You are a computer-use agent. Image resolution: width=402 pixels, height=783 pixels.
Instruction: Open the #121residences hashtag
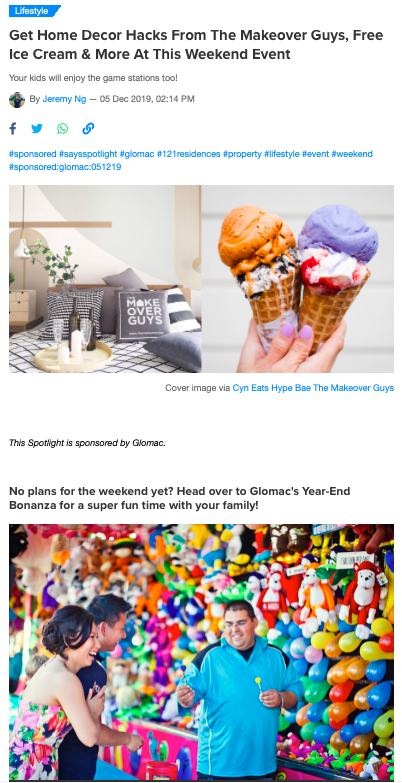[x=188, y=154]
